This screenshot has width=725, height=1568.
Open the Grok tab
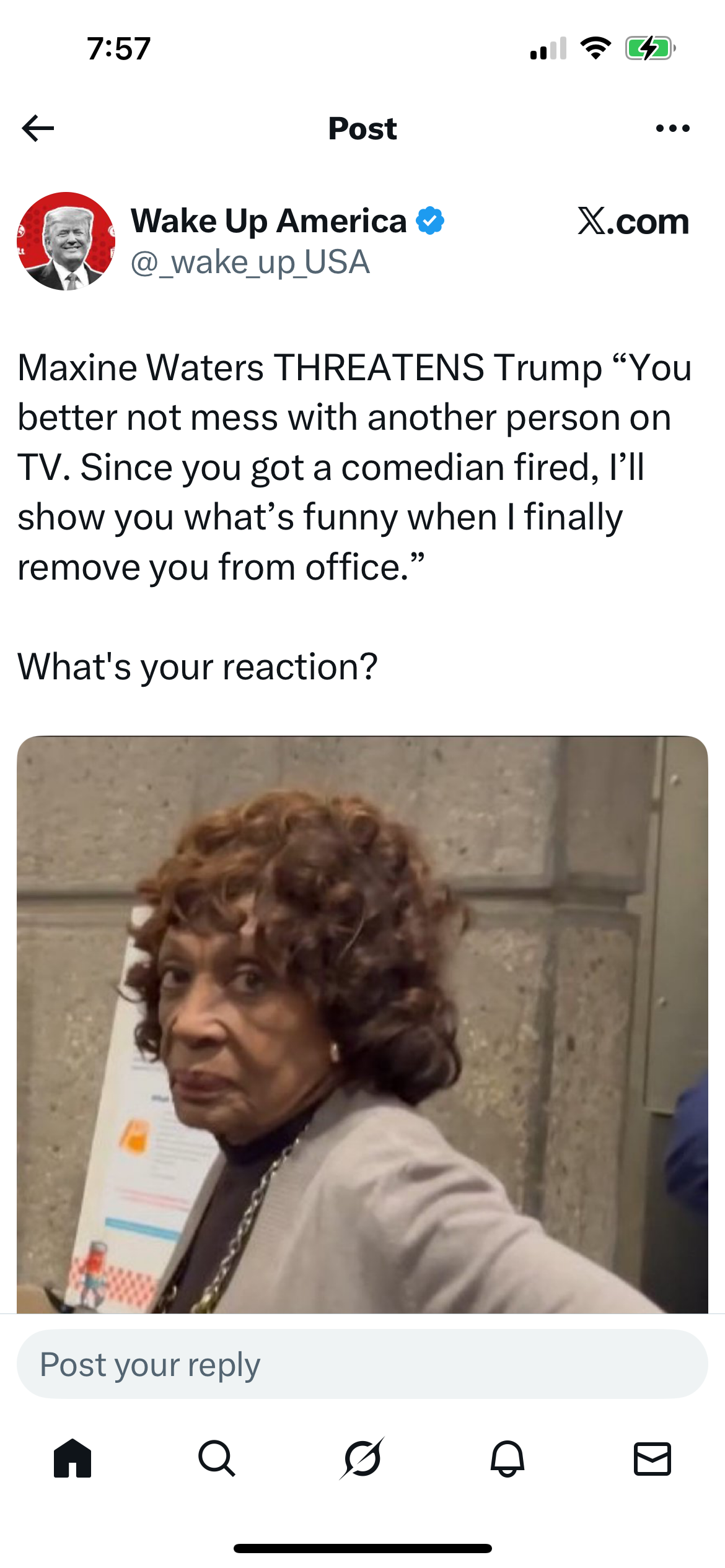pyautogui.click(x=362, y=1458)
